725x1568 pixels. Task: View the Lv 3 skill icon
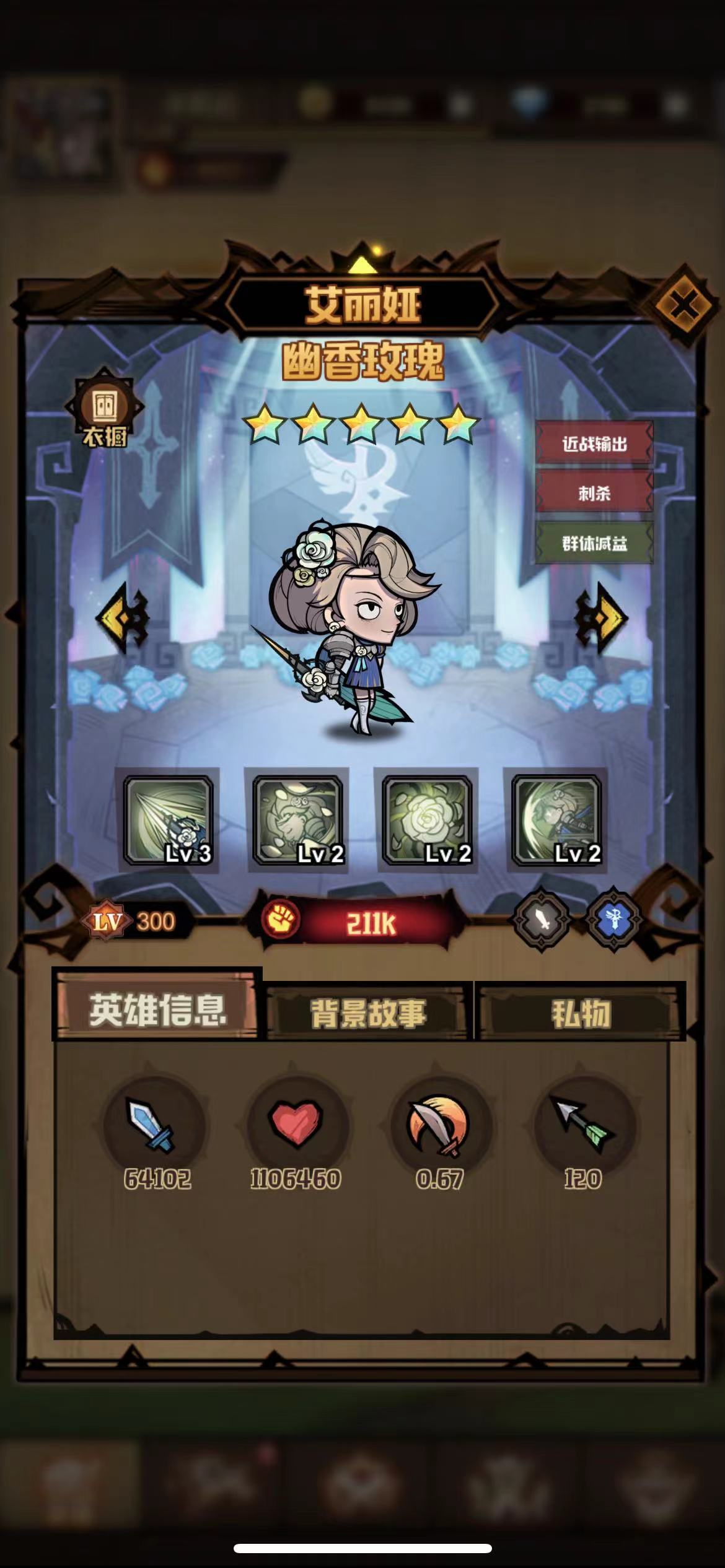click(168, 821)
